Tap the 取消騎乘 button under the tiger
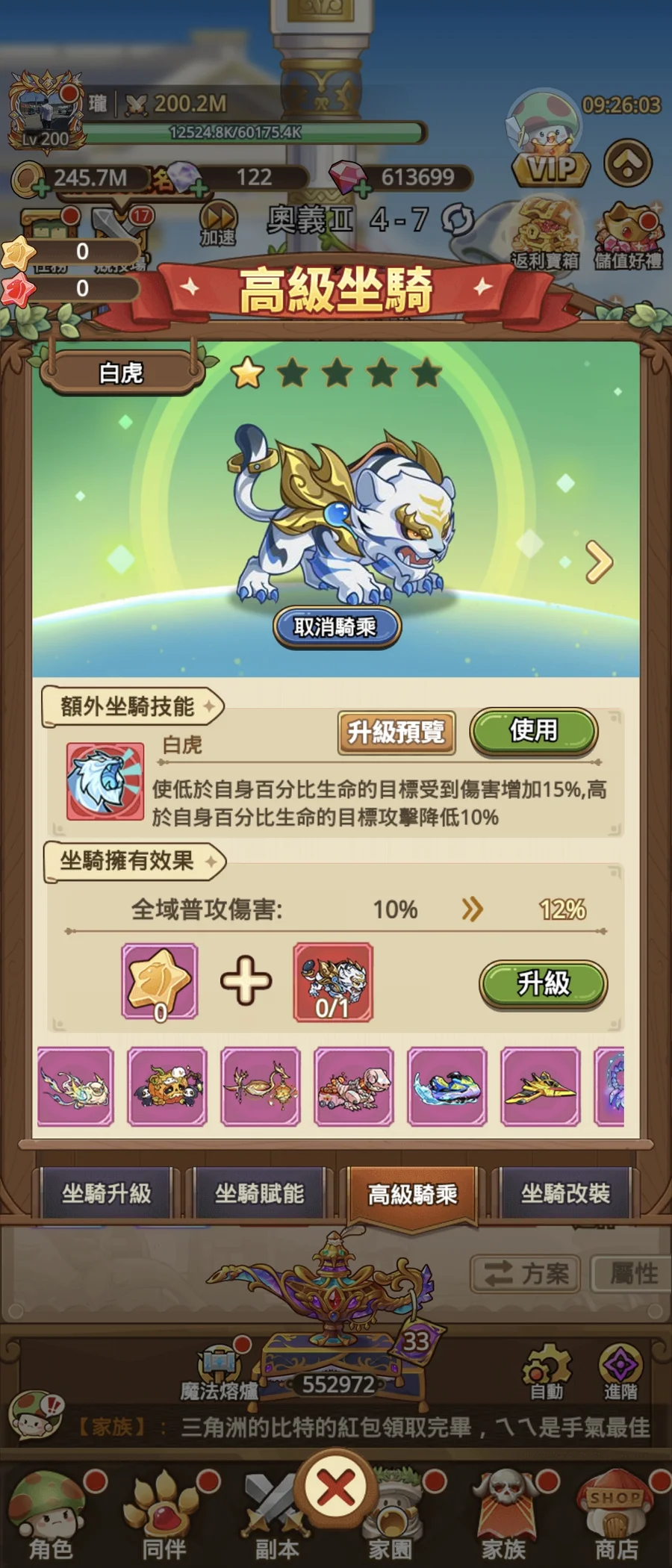The height and width of the screenshot is (1568, 672). [336, 626]
